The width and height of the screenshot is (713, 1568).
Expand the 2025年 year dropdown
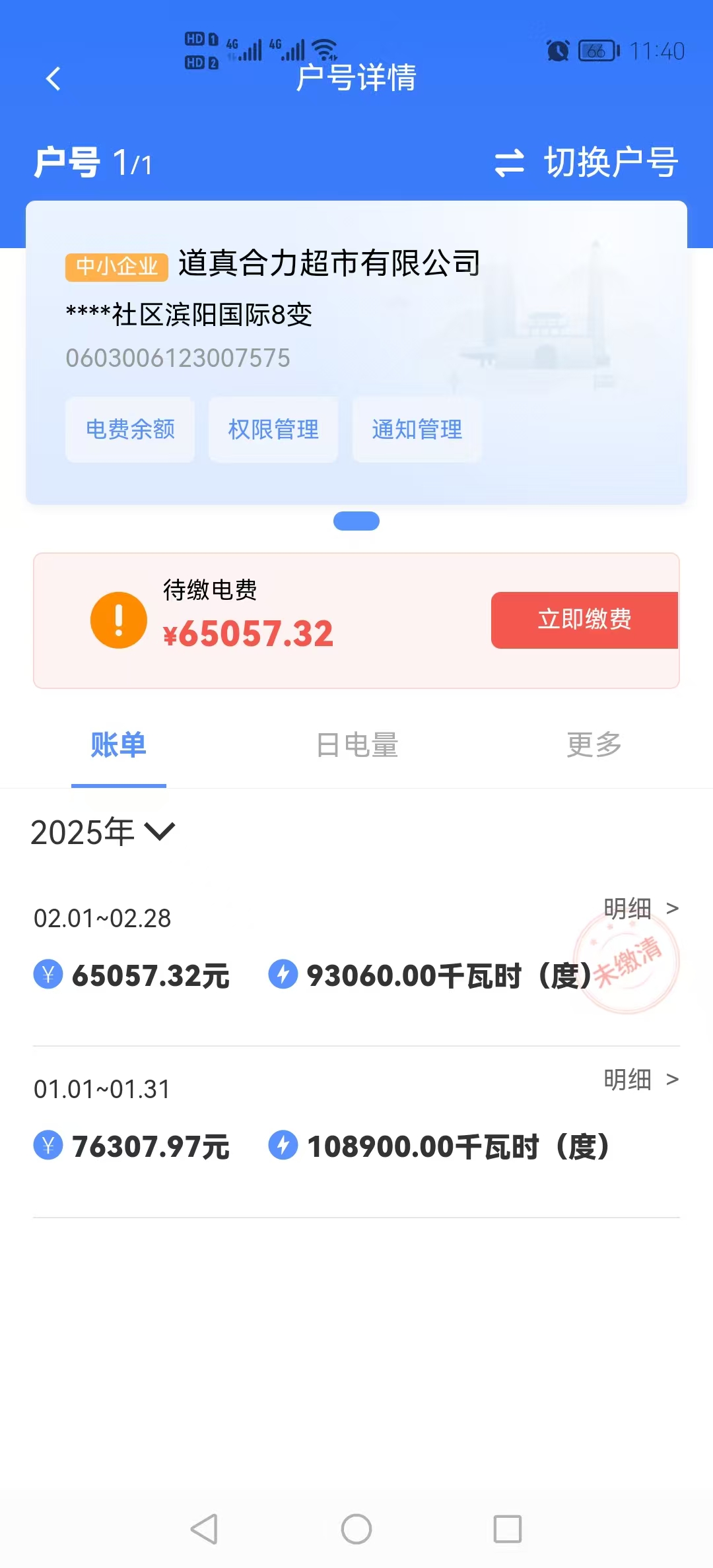103,832
